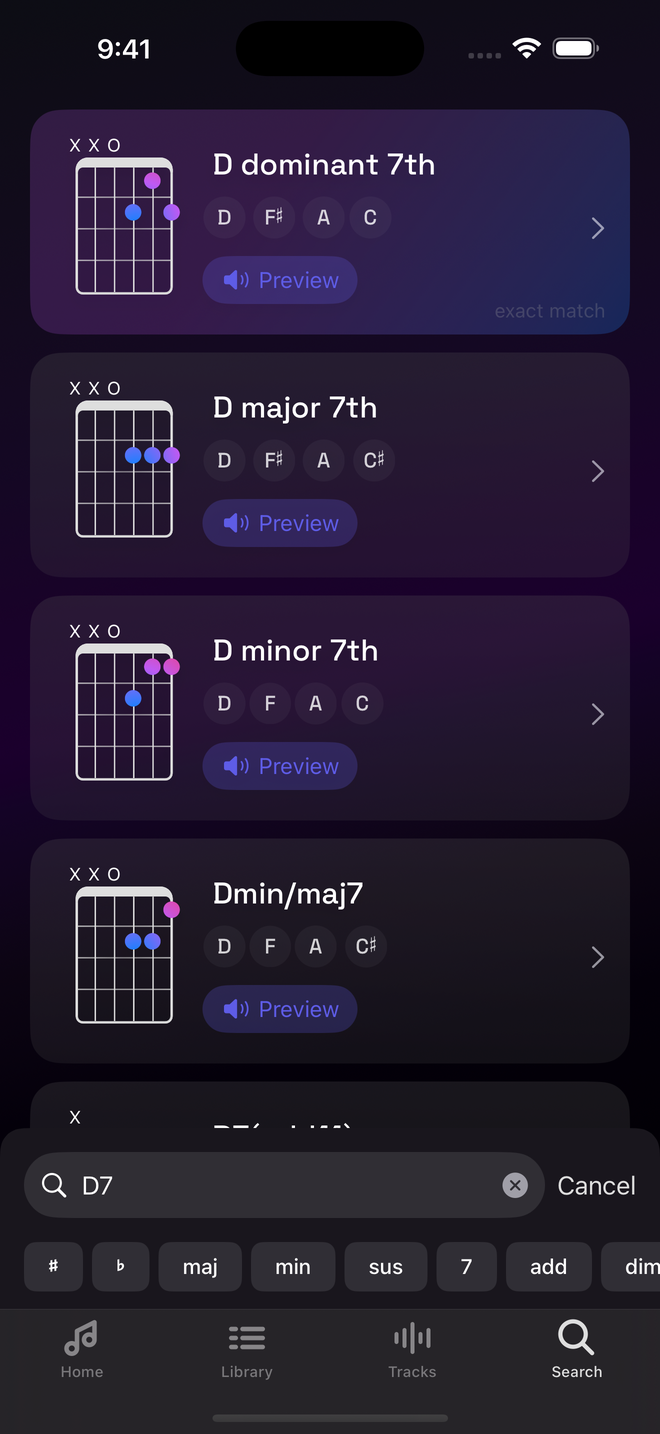Play preview for D major 7th
Image resolution: width=660 pixels, height=1434 pixels.
tap(280, 523)
